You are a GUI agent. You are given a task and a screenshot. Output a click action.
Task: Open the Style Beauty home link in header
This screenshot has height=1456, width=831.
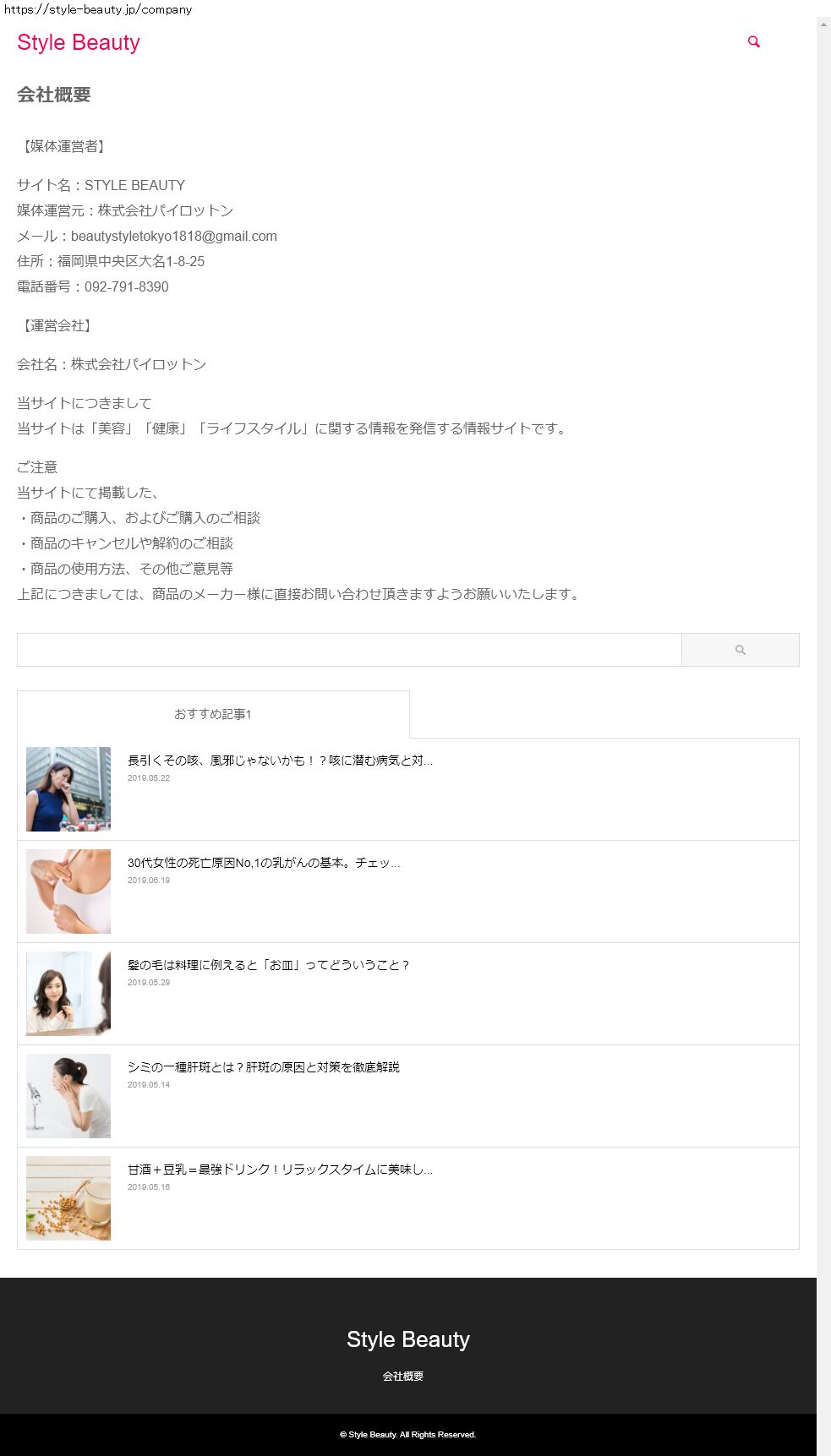pos(79,42)
